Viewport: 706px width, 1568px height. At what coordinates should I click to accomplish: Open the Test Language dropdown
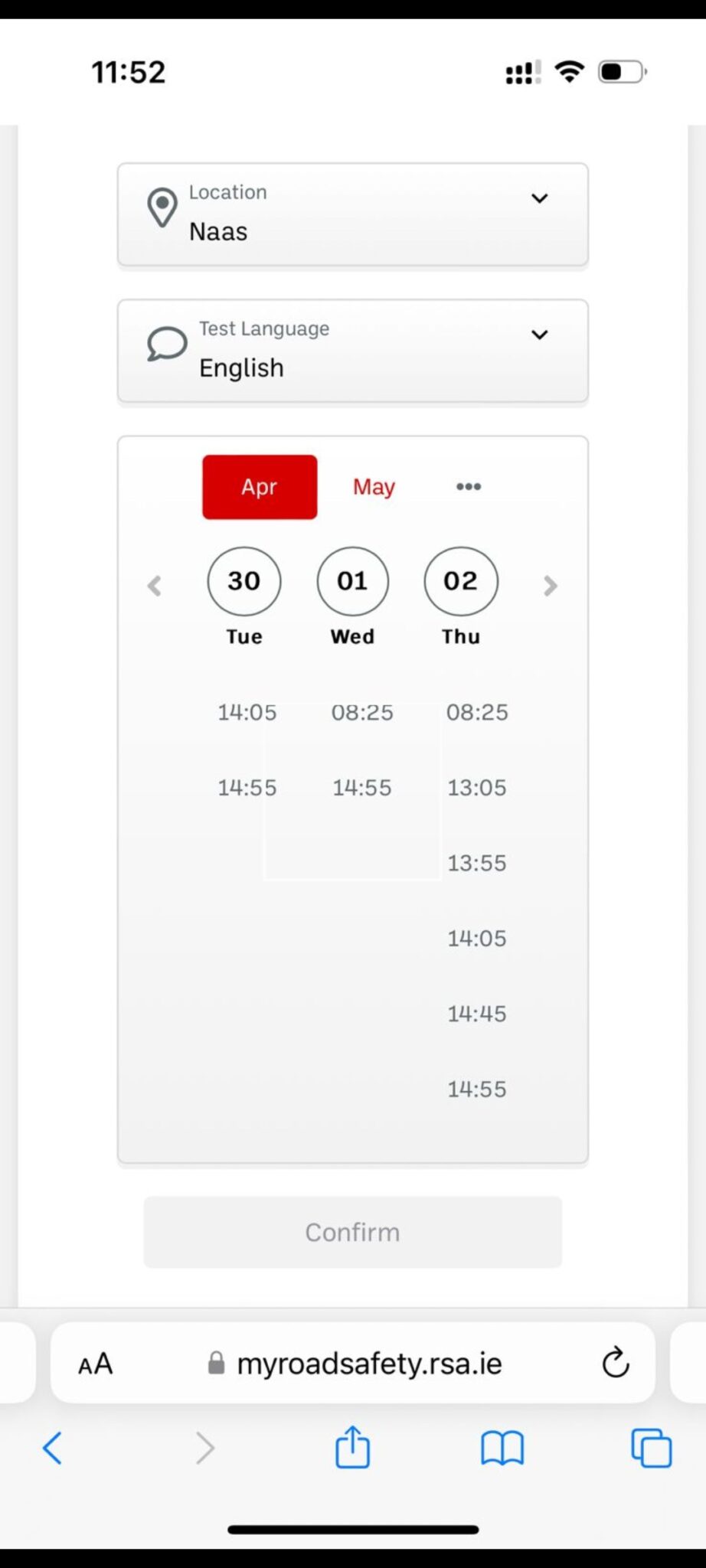(x=540, y=335)
